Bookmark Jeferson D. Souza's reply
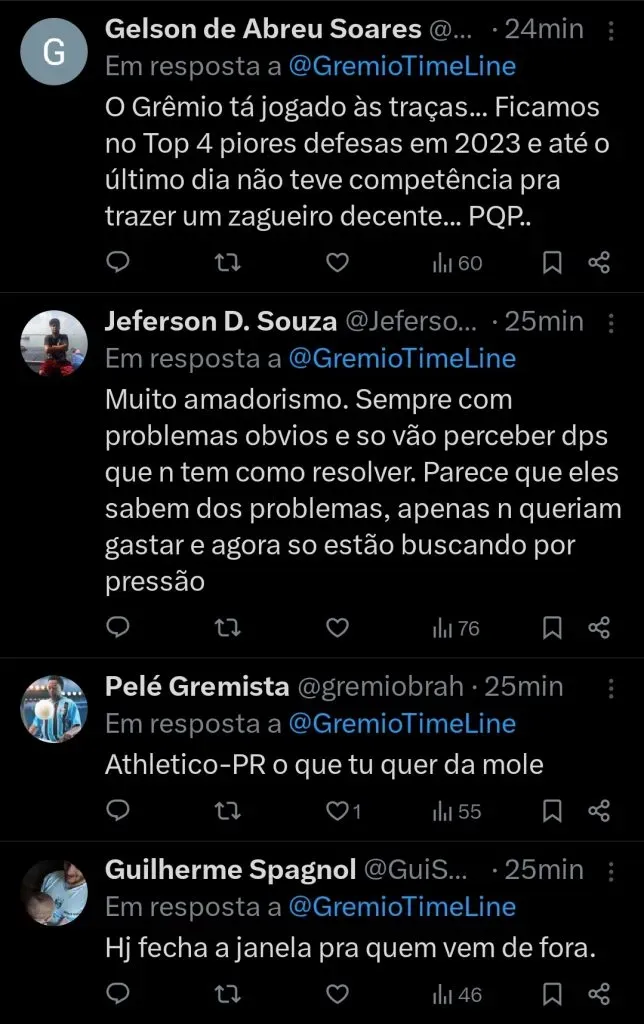 click(x=552, y=628)
